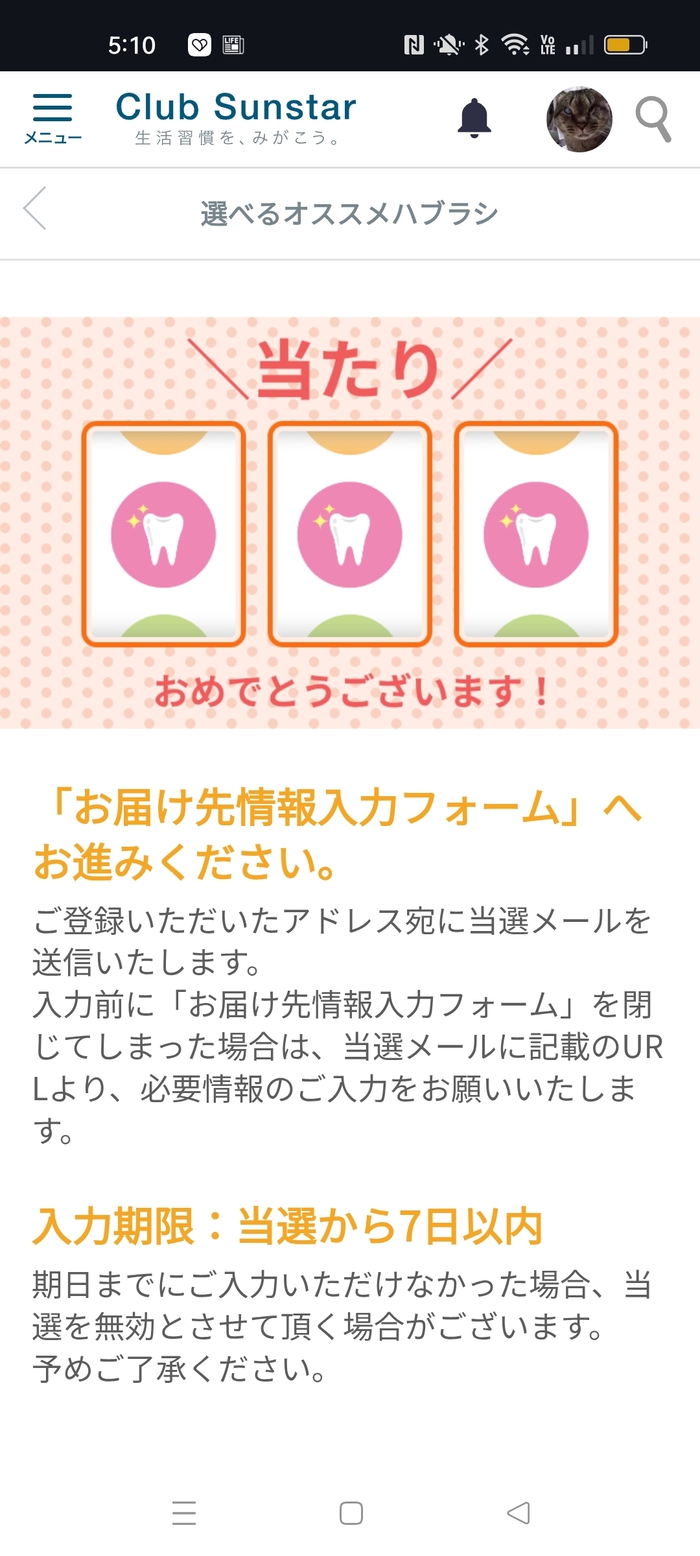Open the notifications bell
700x1556 pixels.
pos(475,118)
